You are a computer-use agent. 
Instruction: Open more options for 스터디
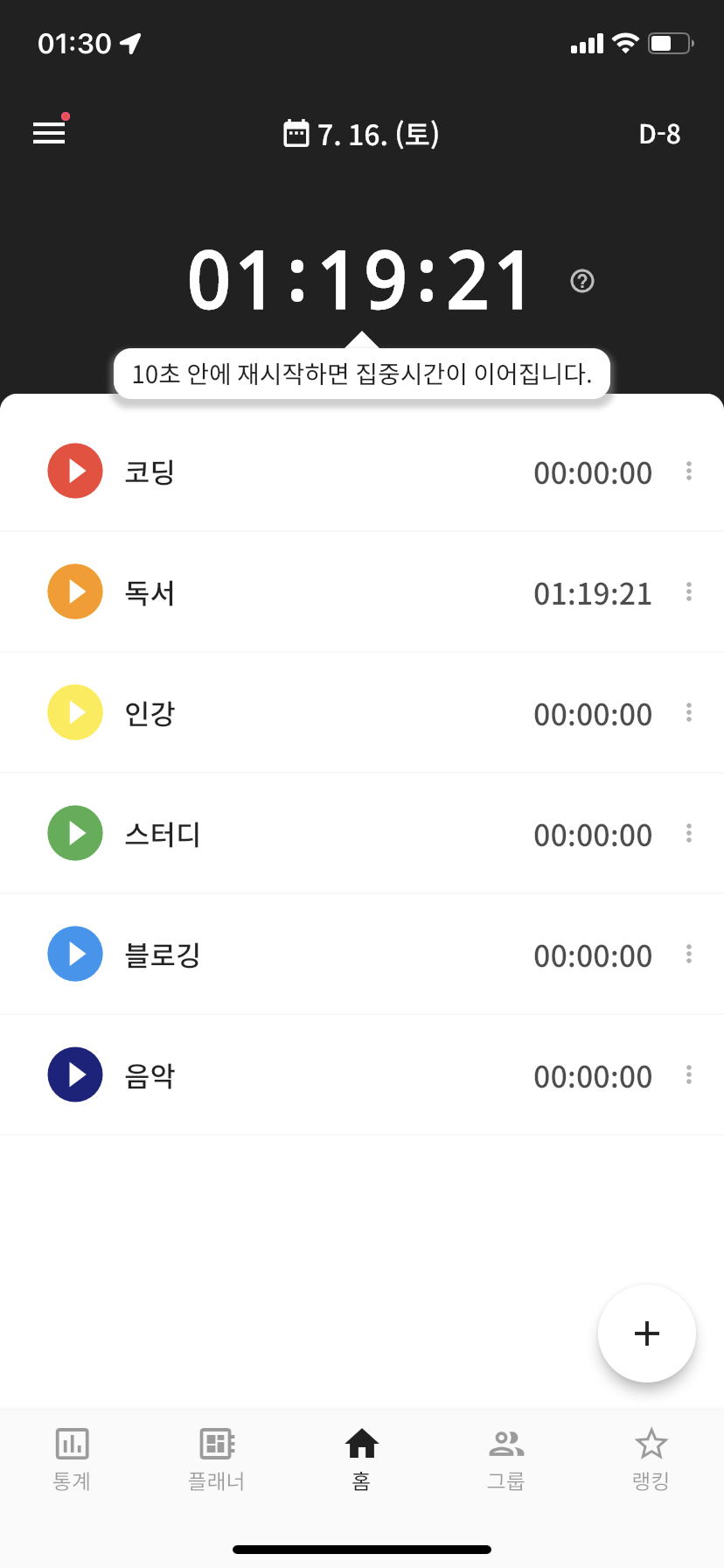[x=689, y=833]
